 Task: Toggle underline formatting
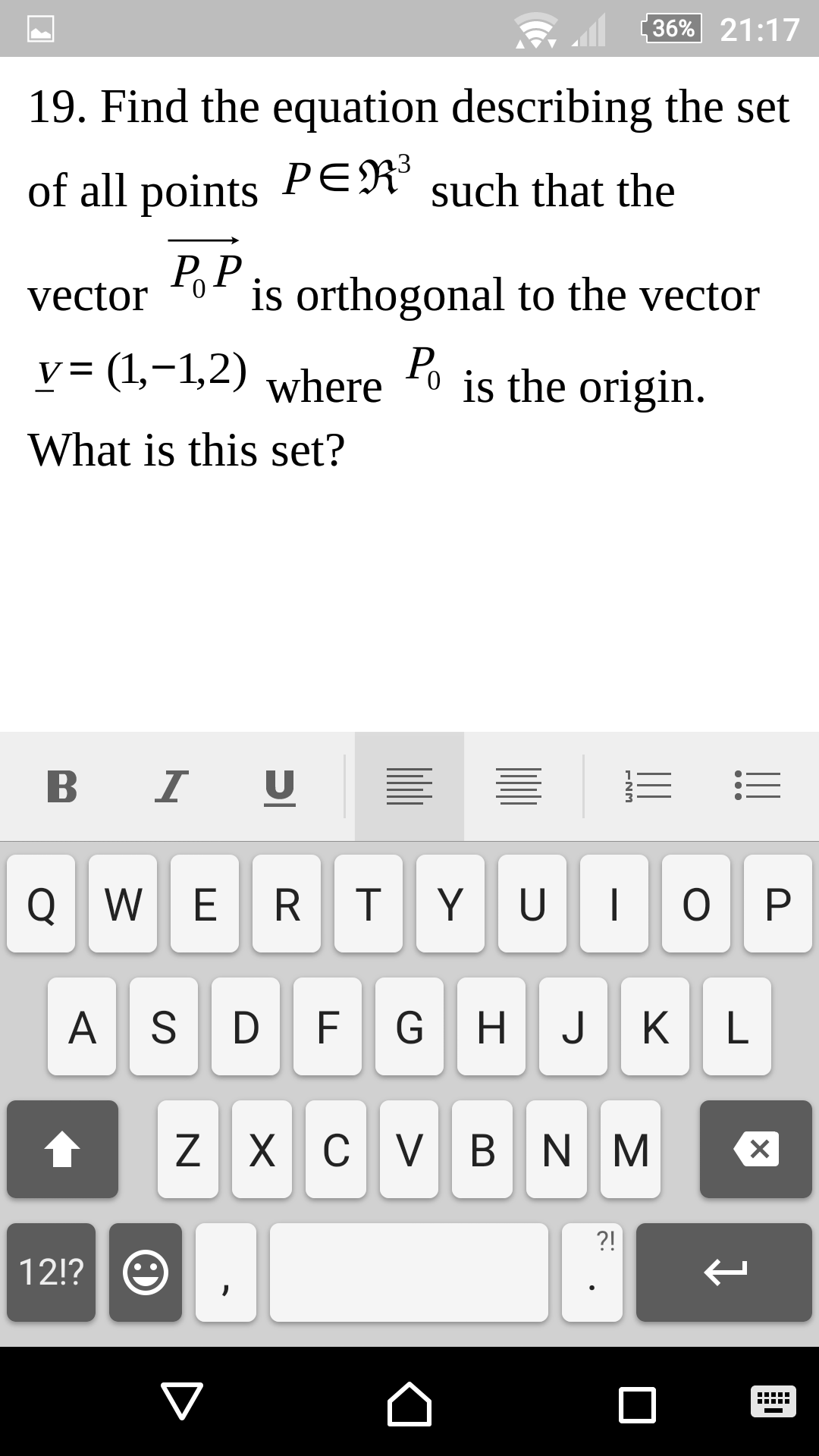pyautogui.click(x=280, y=787)
